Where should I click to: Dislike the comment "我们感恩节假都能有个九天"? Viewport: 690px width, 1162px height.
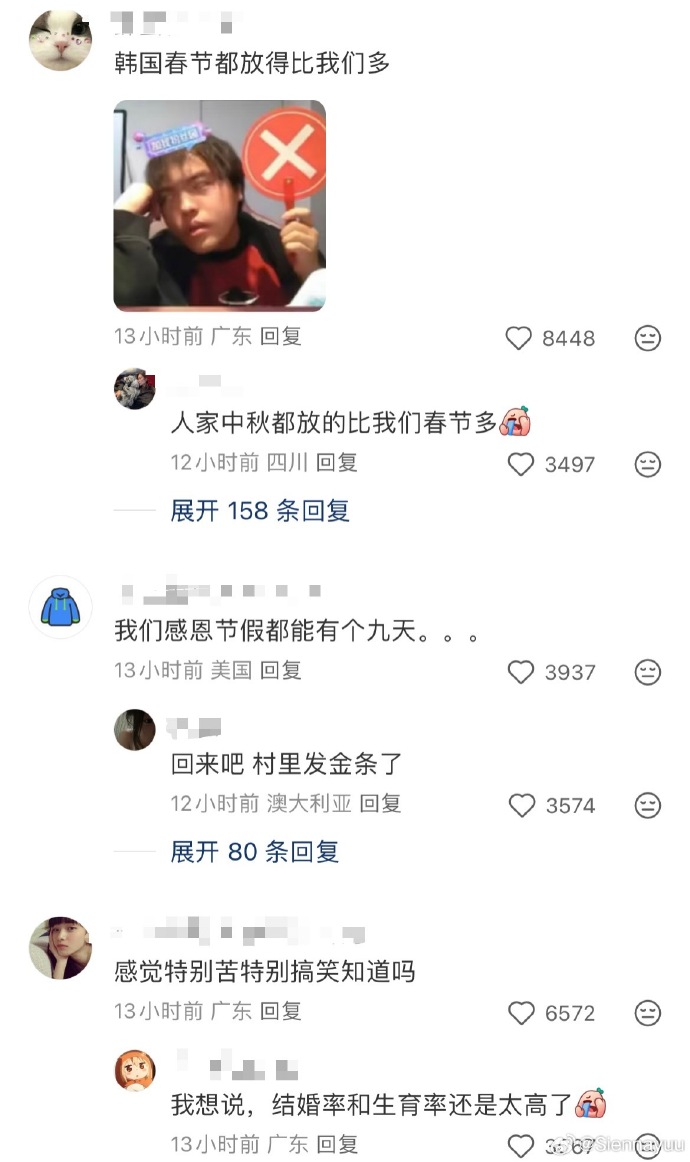(x=648, y=672)
